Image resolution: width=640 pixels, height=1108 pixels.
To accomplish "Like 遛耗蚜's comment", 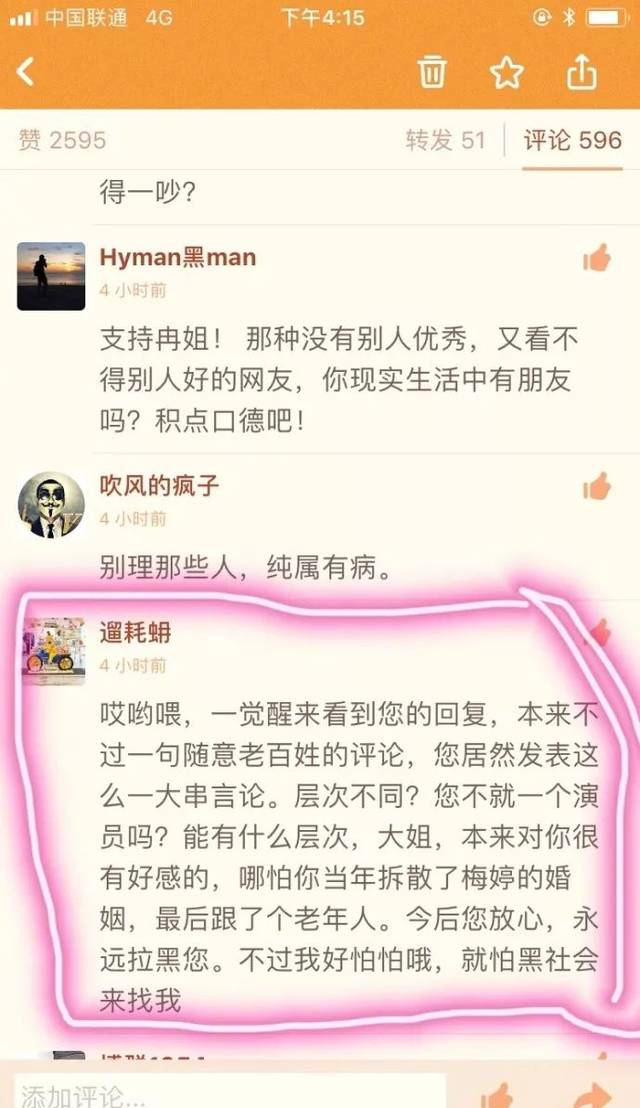I will [597, 632].
